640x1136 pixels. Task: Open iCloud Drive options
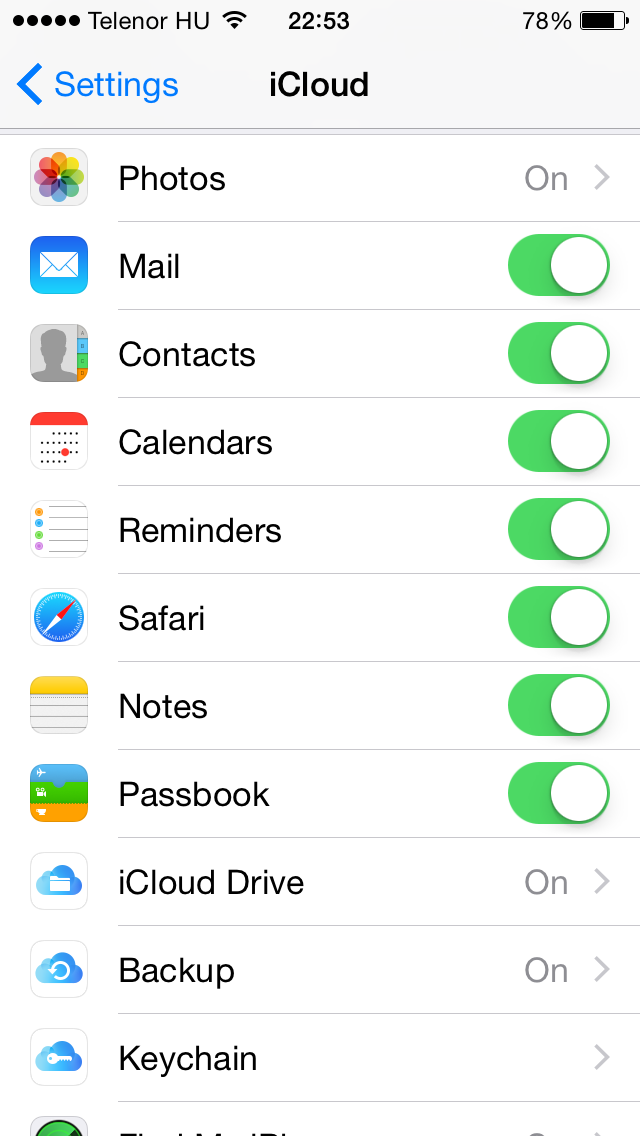(x=320, y=882)
